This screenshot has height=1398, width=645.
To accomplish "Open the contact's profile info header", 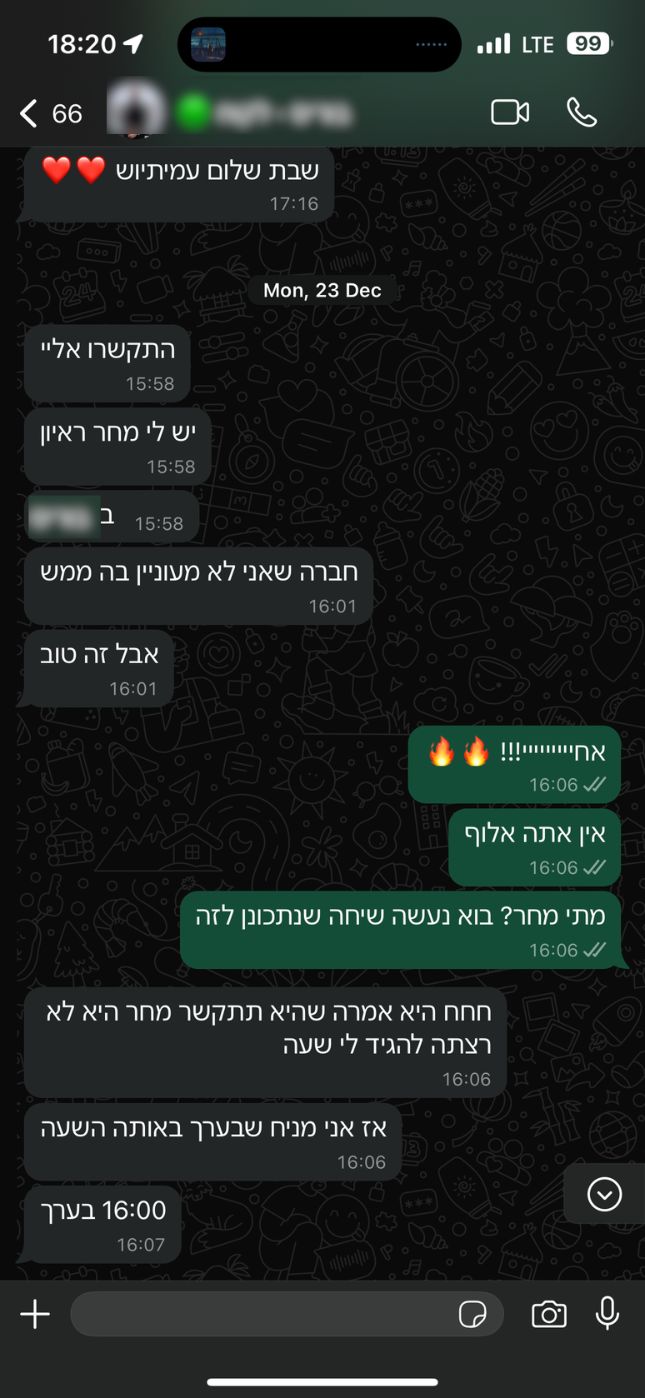I will point(260,113).
